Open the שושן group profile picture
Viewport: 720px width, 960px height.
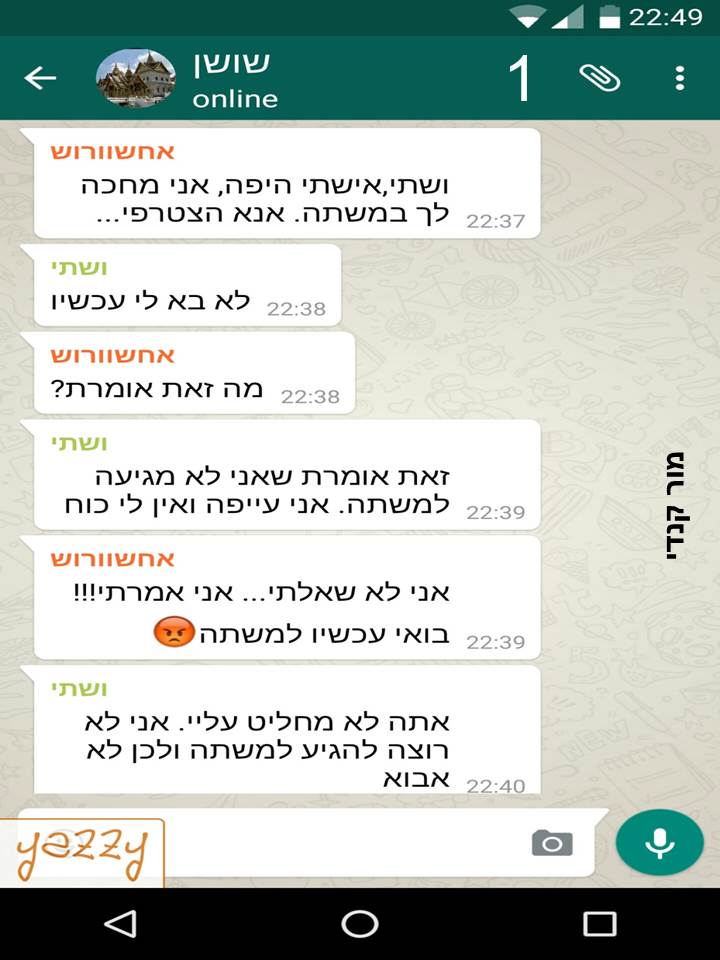pos(135,78)
